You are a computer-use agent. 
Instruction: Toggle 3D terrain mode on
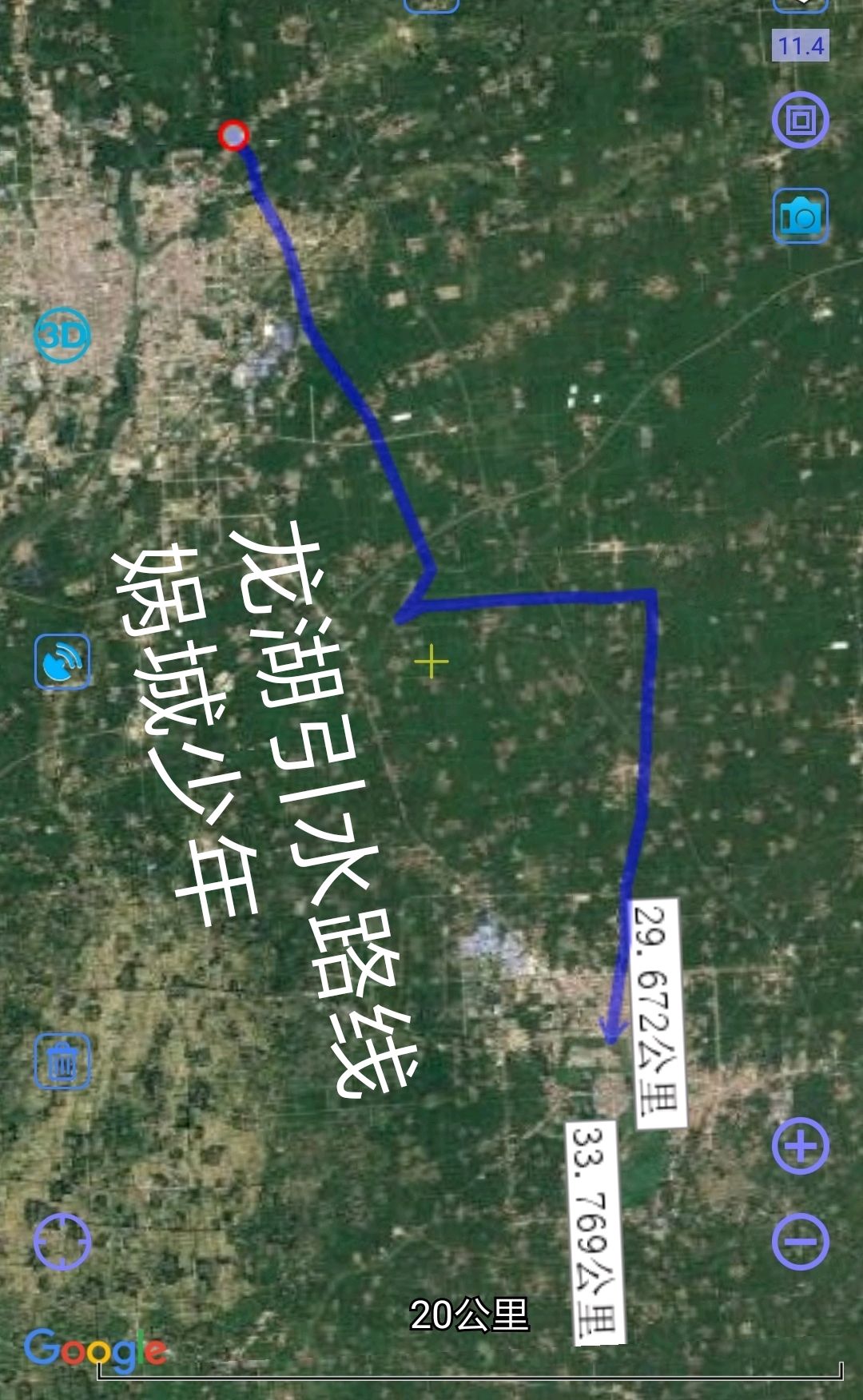click(64, 336)
